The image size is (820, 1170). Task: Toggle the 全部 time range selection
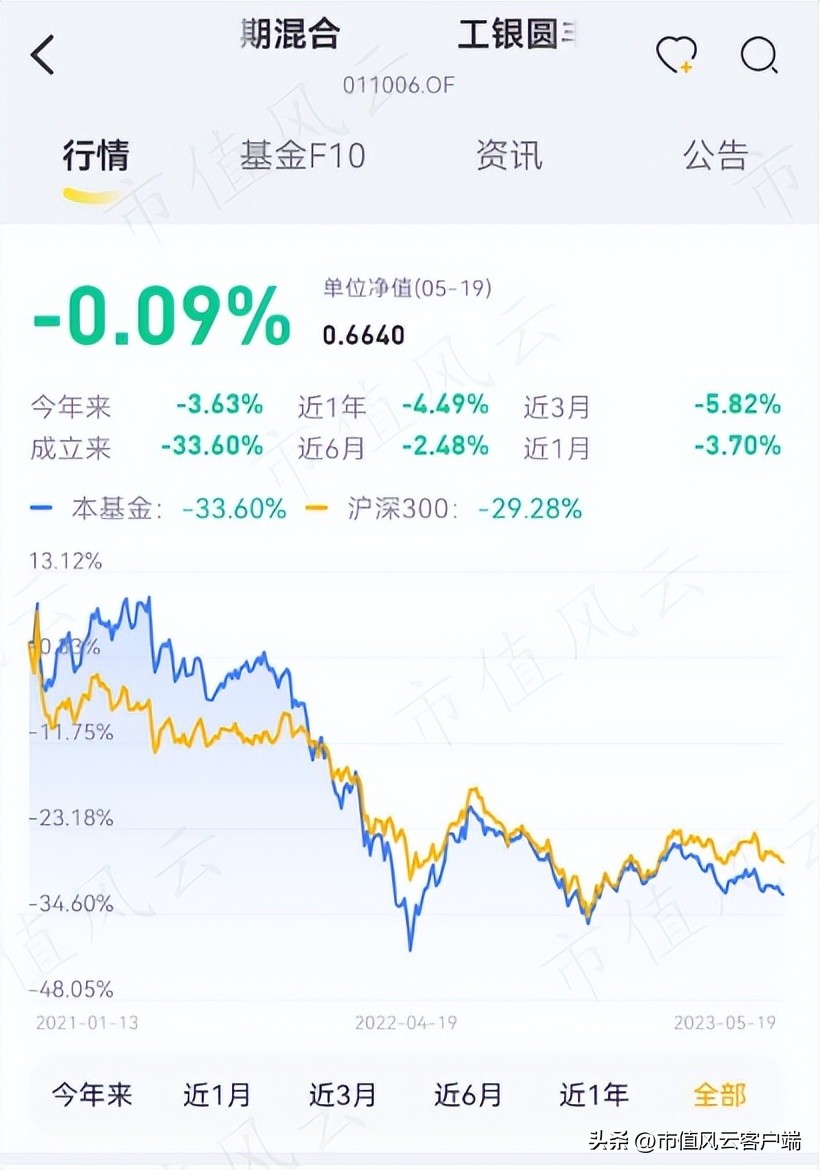click(x=716, y=1095)
